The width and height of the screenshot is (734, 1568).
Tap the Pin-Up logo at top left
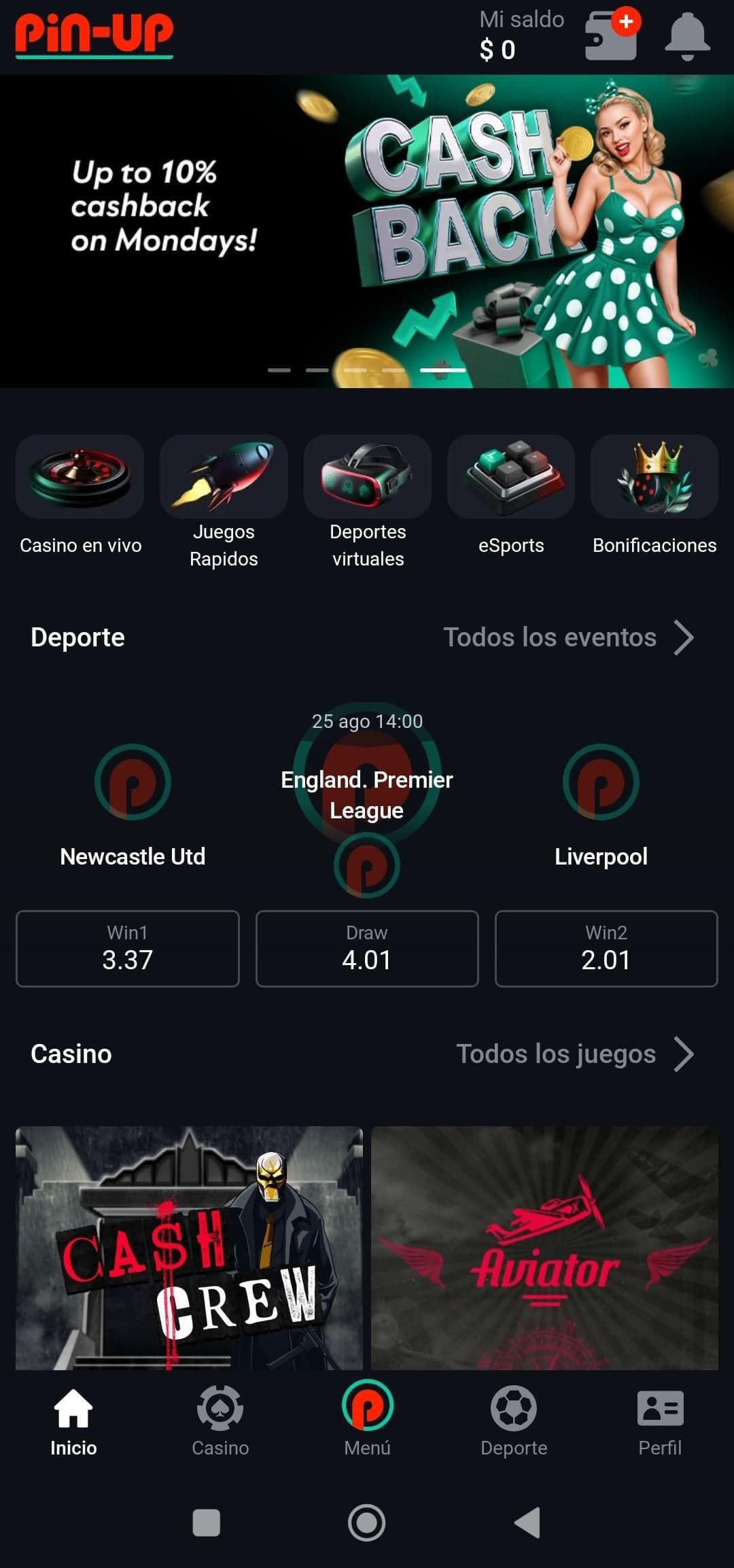pyautogui.click(x=94, y=34)
